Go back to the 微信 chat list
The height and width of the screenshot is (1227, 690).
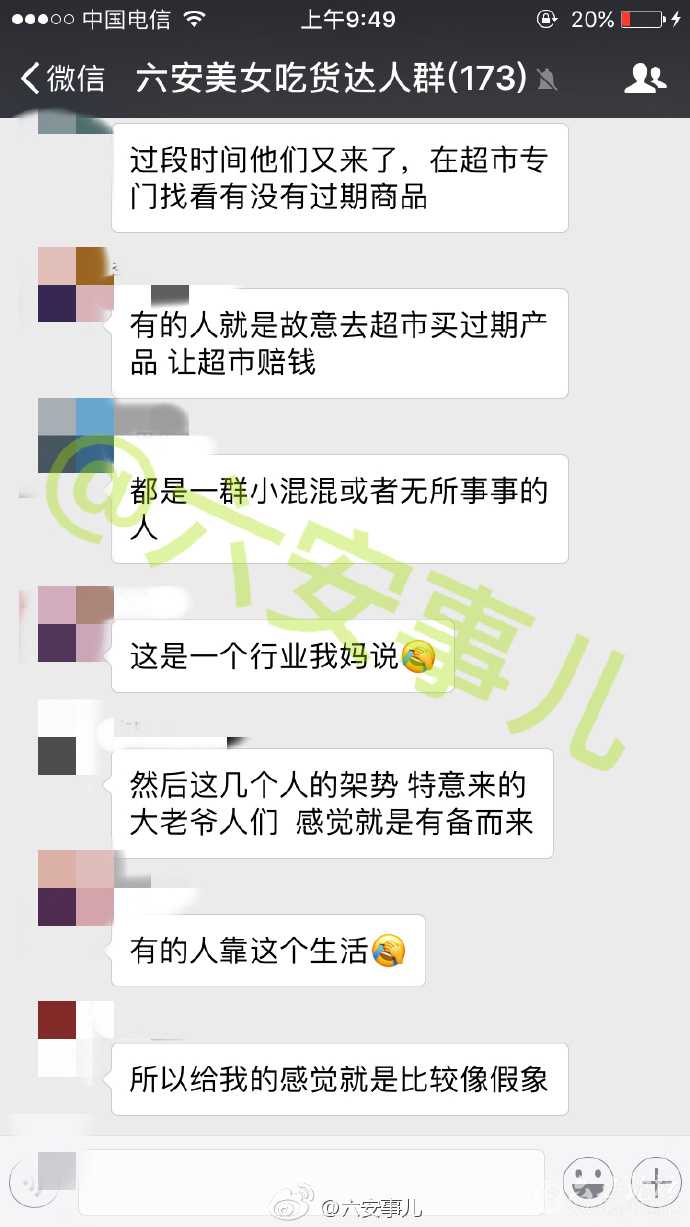pos(62,78)
